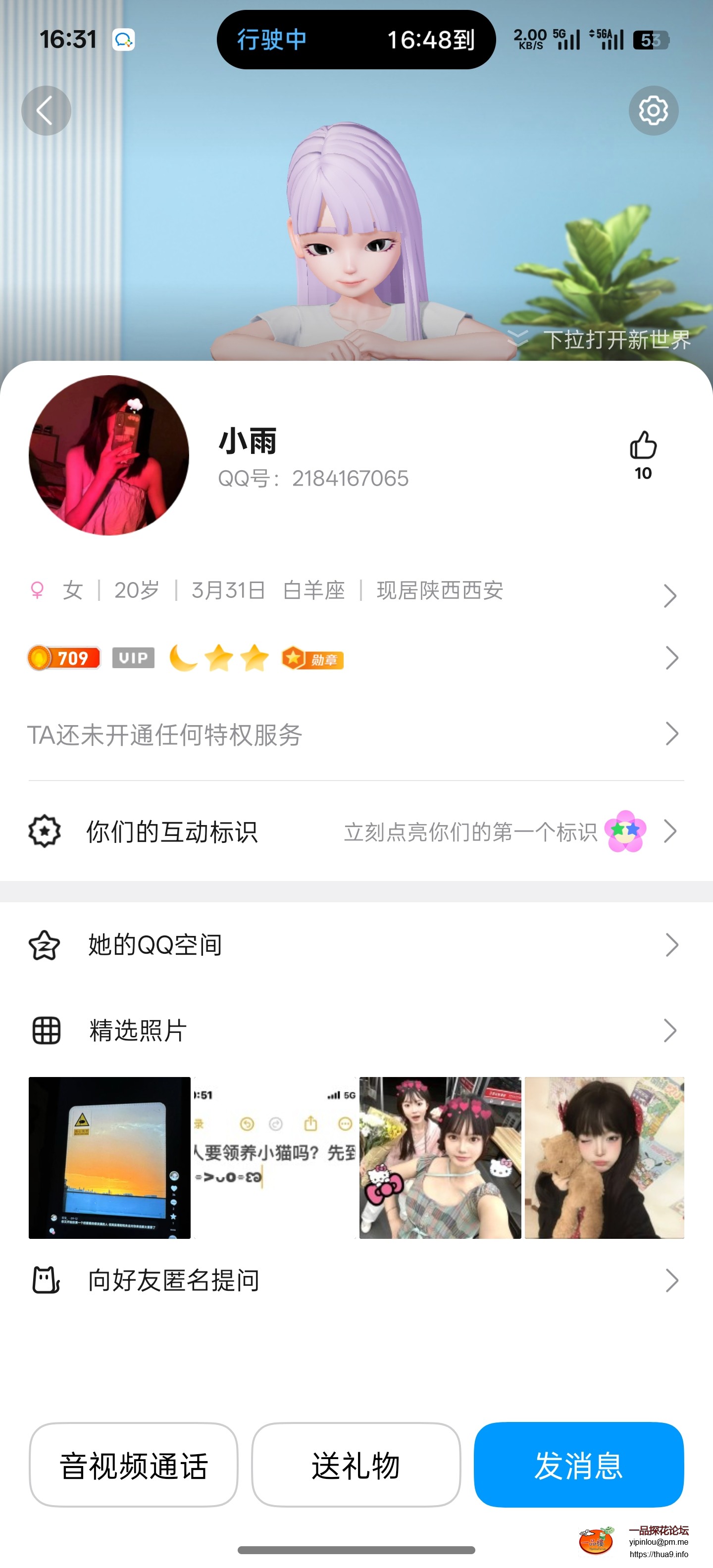Open the 精选照片 album row

[x=353, y=1030]
